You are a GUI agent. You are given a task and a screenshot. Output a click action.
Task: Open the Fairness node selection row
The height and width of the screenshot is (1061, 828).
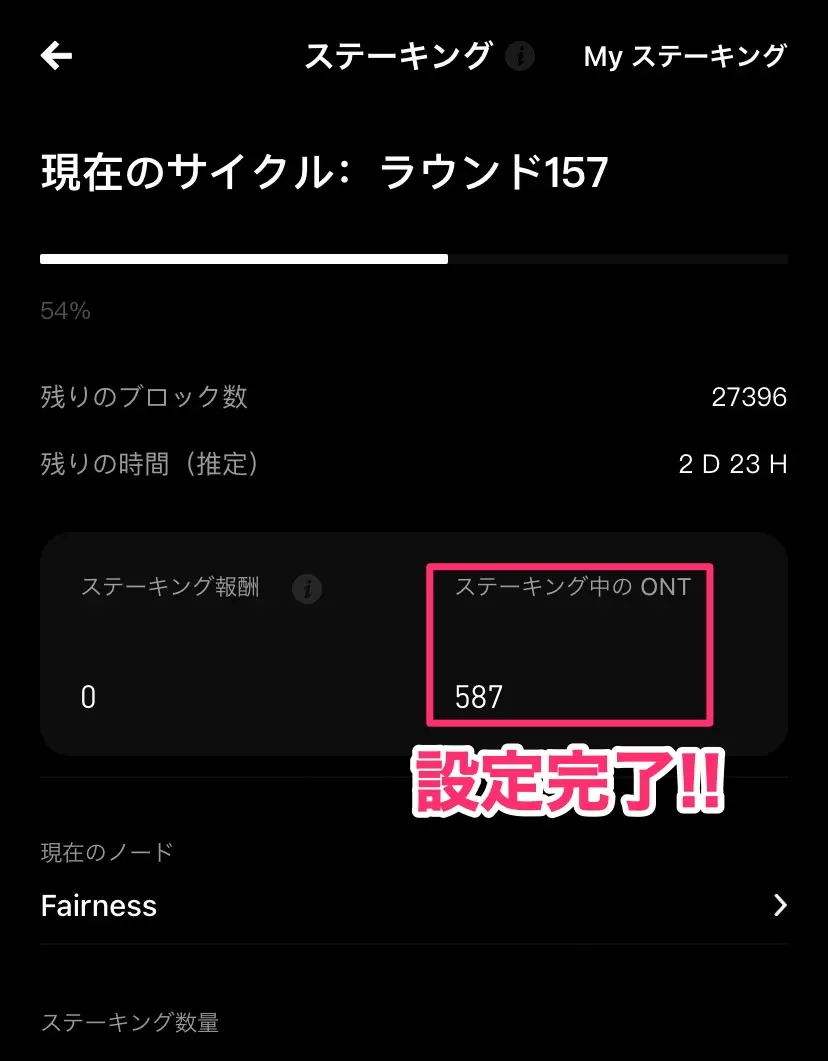(x=414, y=906)
